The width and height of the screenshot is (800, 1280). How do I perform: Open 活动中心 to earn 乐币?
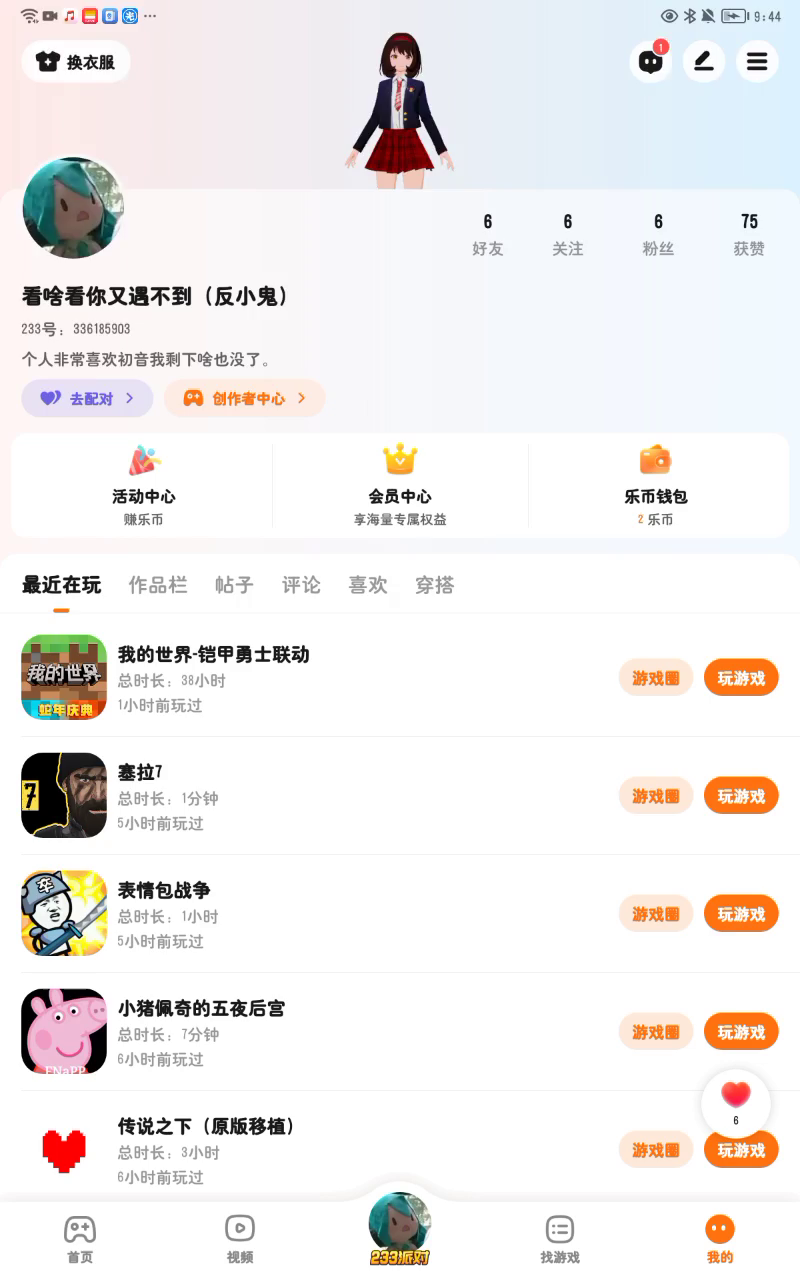[143, 484]
